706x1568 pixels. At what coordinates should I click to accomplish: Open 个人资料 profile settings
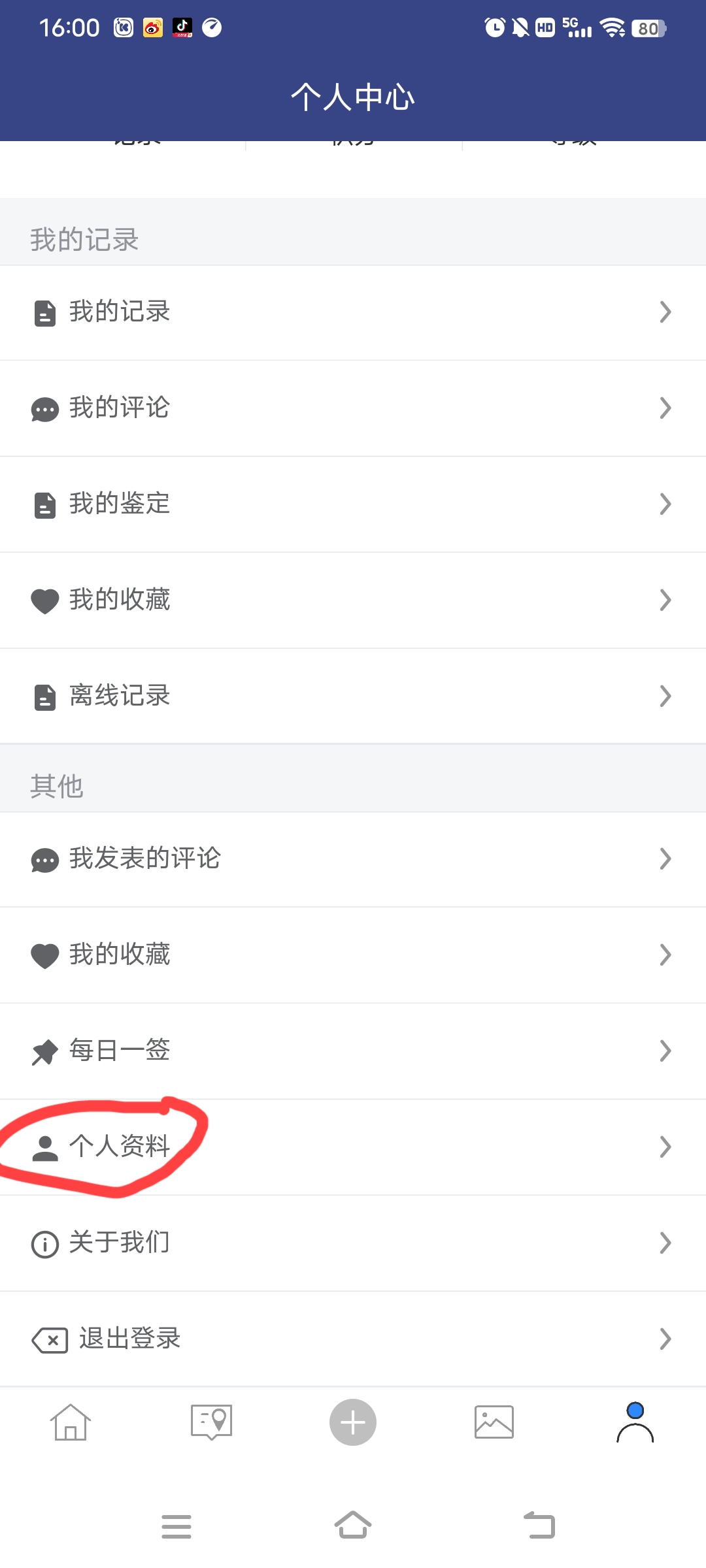[x=353, y=1147]
